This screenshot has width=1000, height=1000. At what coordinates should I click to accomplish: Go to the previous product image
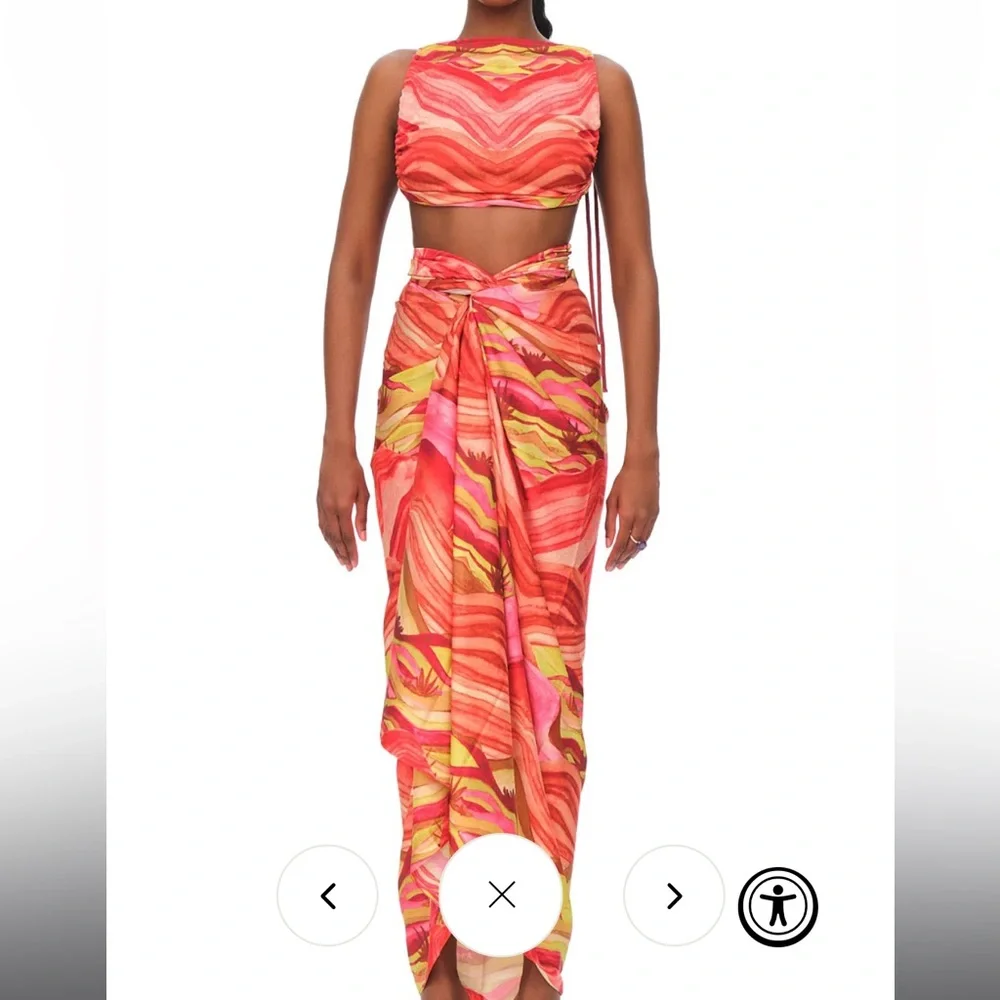click(x=327, y=896)
